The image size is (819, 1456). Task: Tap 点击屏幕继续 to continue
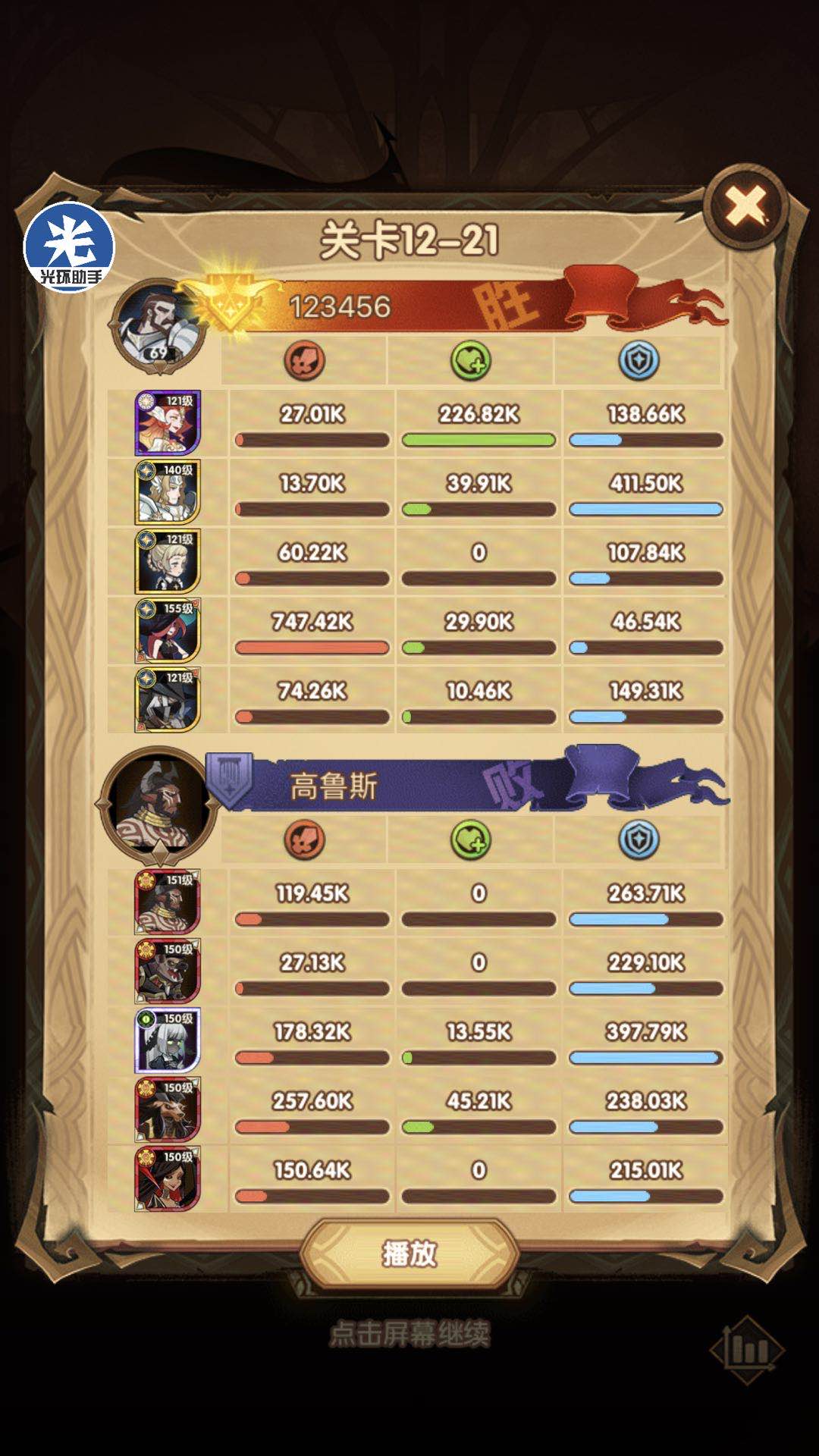coord(409,1335)
